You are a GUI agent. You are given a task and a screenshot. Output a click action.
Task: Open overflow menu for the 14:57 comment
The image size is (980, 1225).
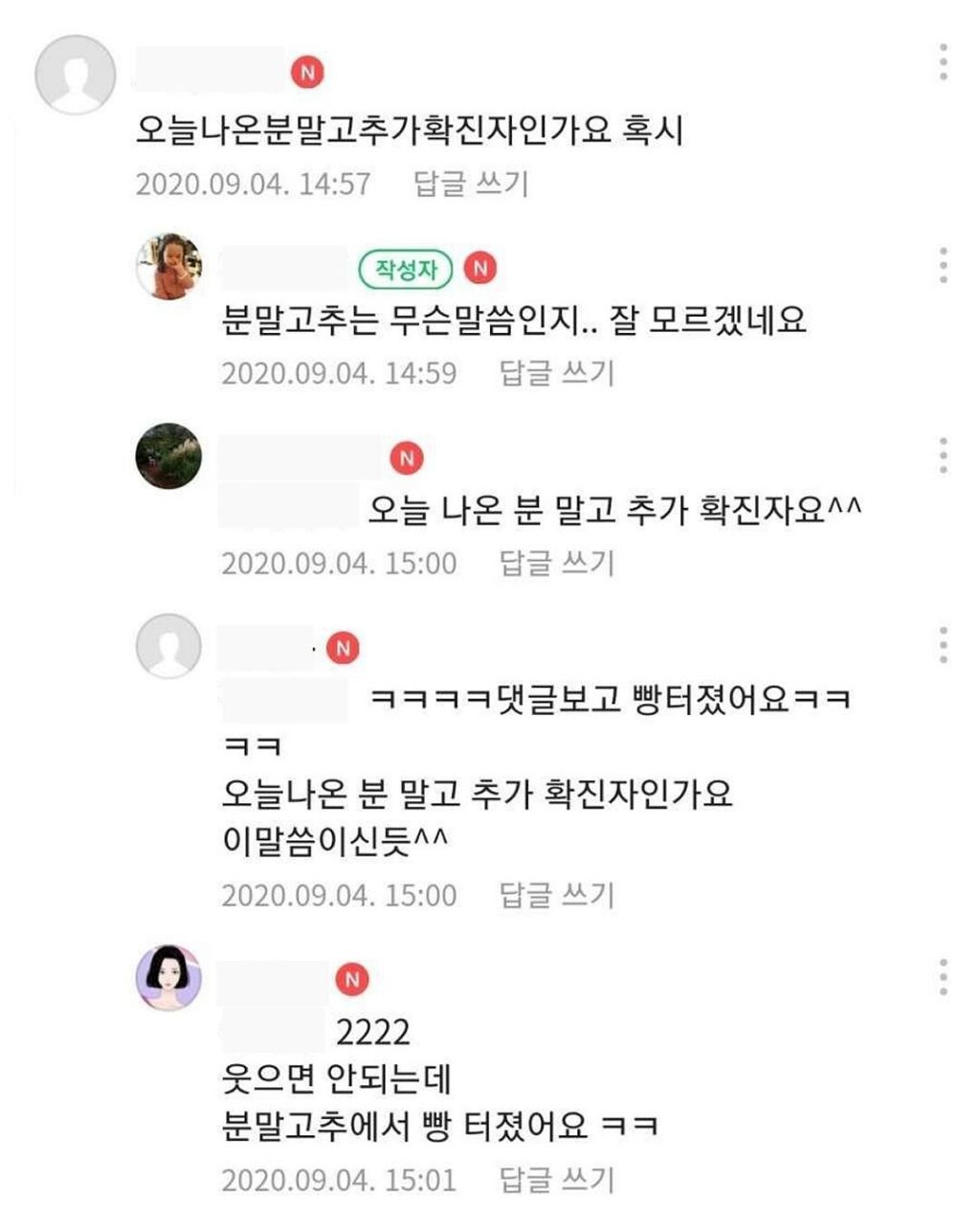coord(944,62)
